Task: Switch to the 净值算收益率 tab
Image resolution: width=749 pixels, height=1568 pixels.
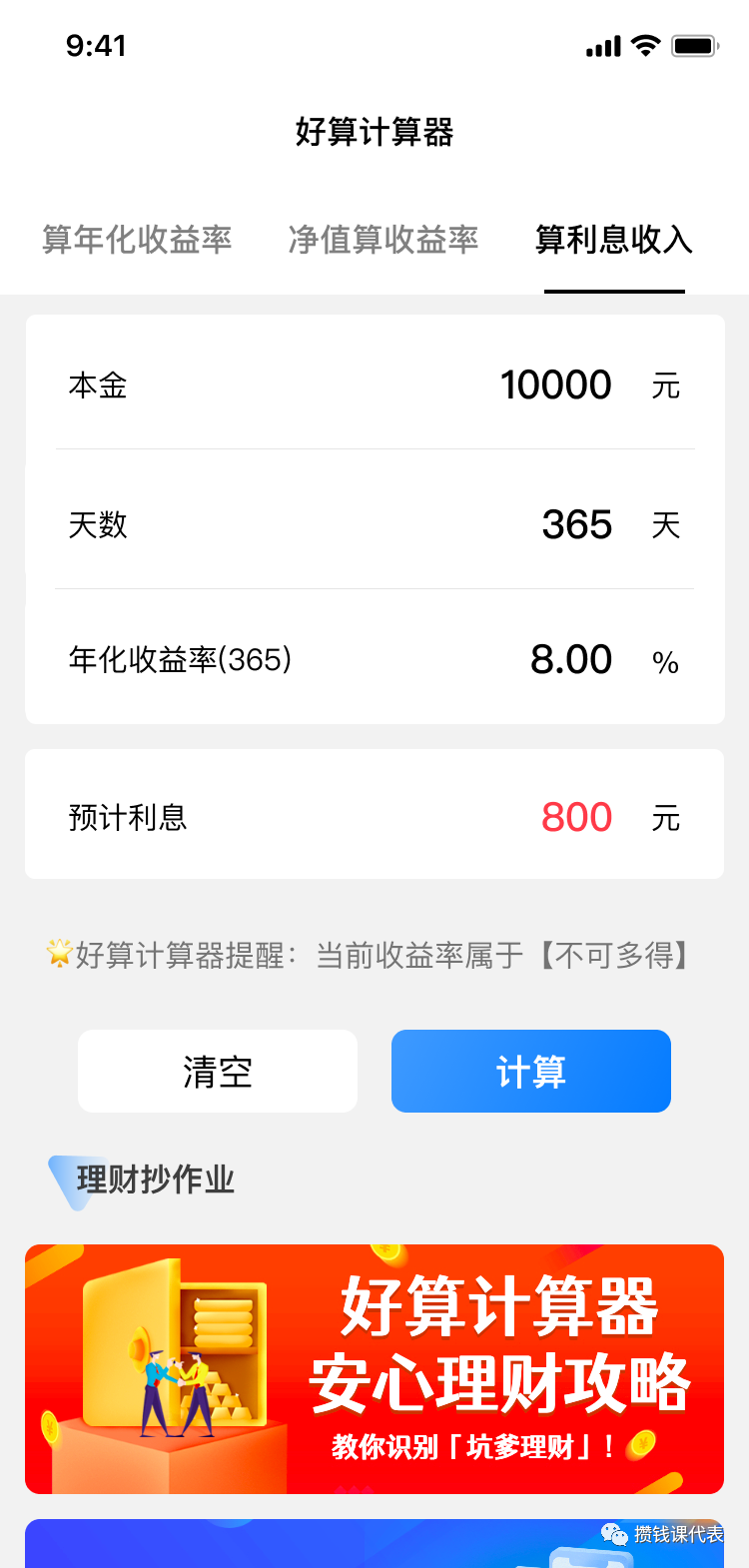Action: [383, 240]
